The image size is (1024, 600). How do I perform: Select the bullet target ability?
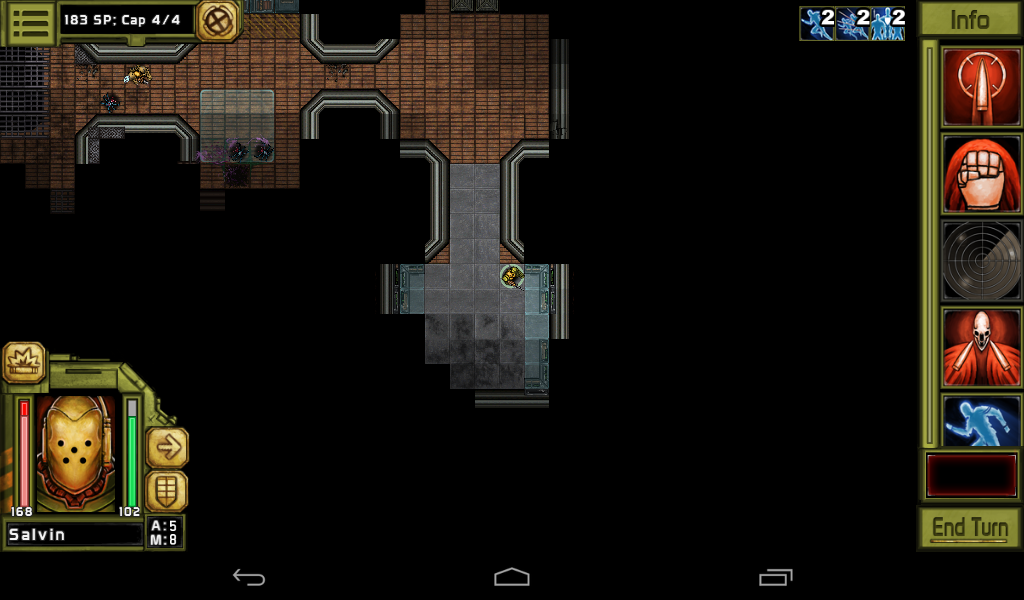[x=980, y=87]
